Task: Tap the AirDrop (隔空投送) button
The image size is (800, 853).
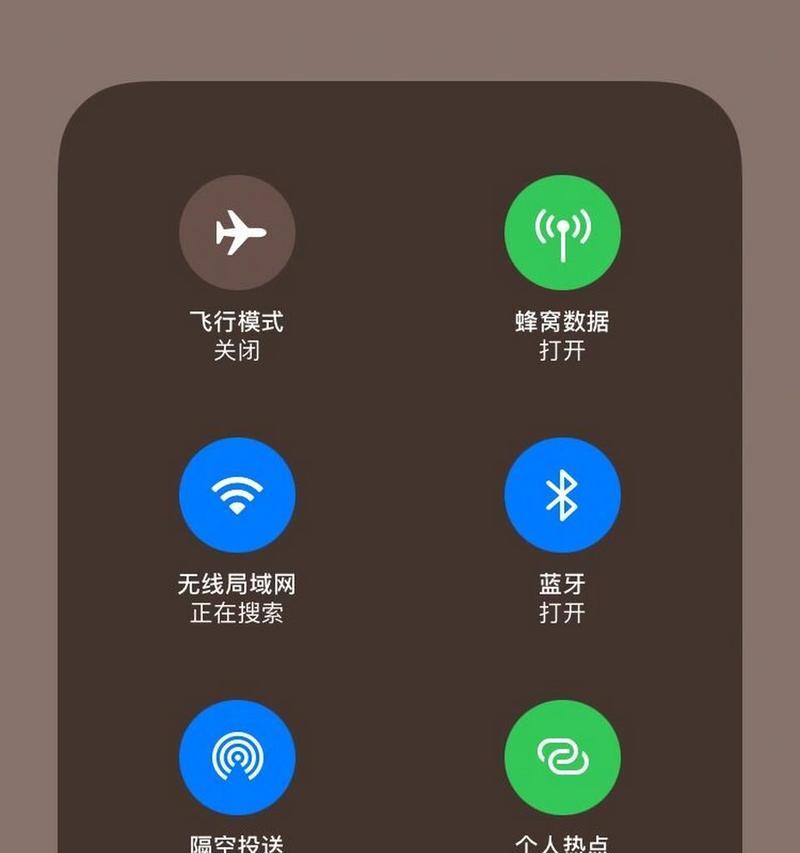Action: tap(237, 757)
